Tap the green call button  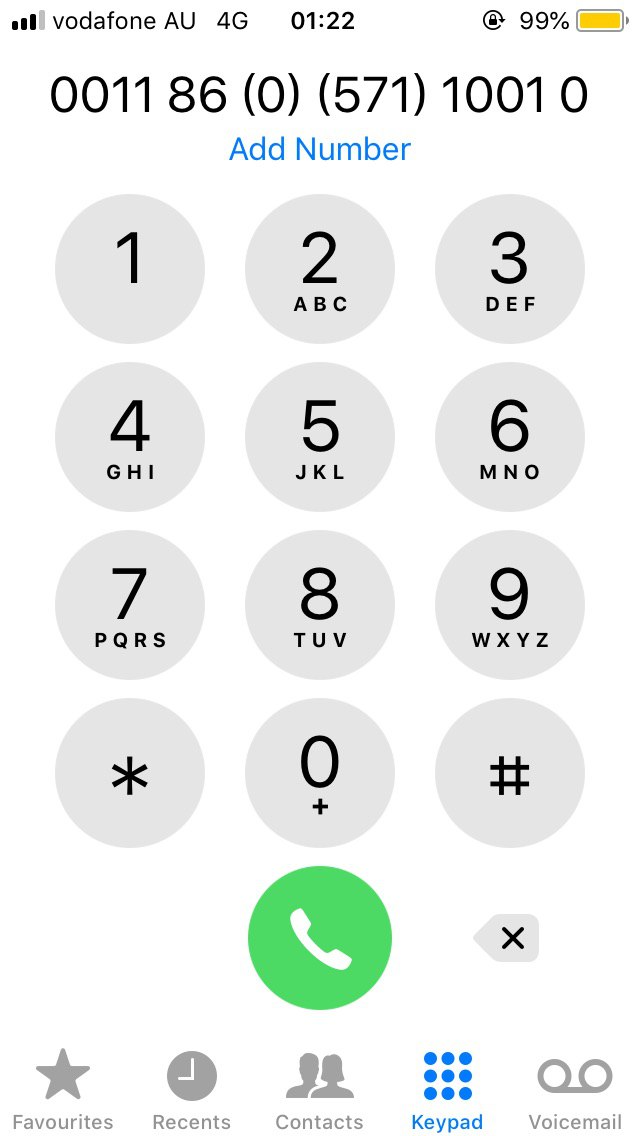tap(320, 938)
